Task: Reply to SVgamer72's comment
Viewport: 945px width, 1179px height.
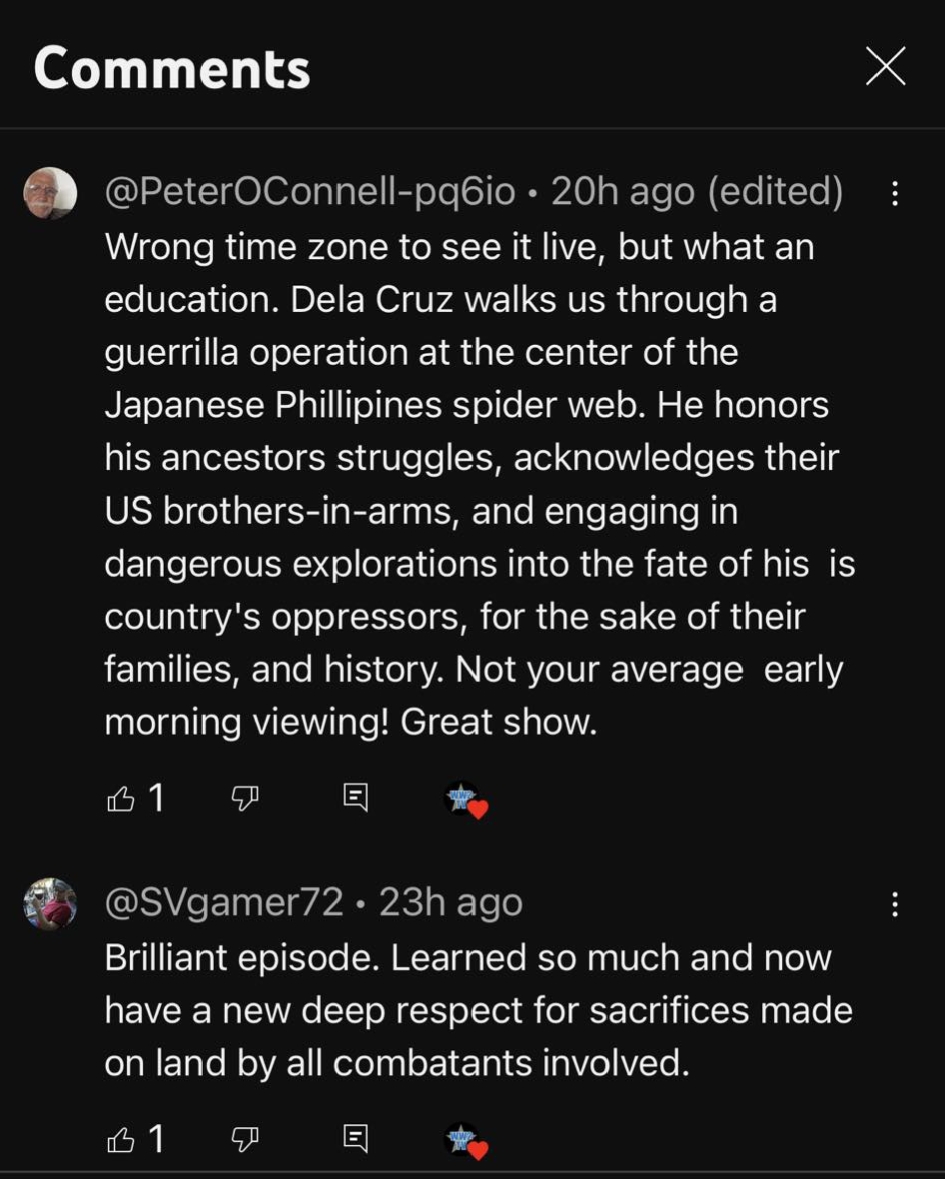Action: pos(356,1138)
